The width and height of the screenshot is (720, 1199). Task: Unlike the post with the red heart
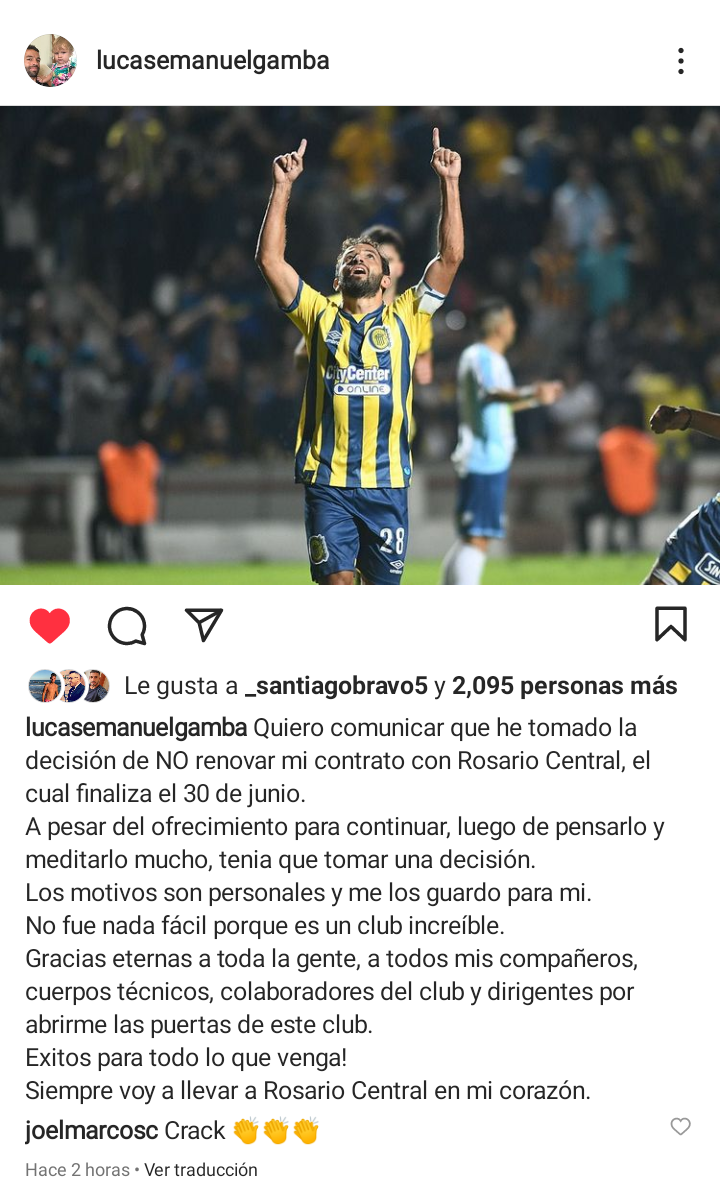49,626
